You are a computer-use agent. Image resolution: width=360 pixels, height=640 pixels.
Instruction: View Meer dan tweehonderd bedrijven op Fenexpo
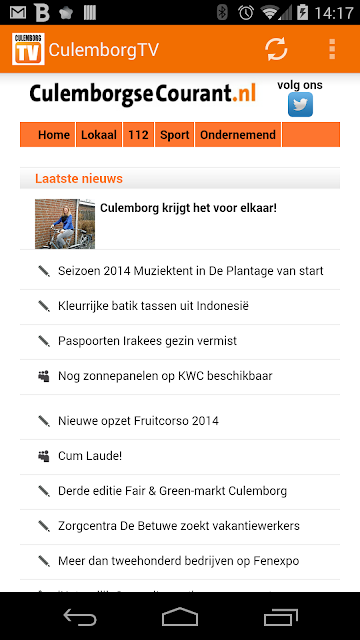click(178, 561)
